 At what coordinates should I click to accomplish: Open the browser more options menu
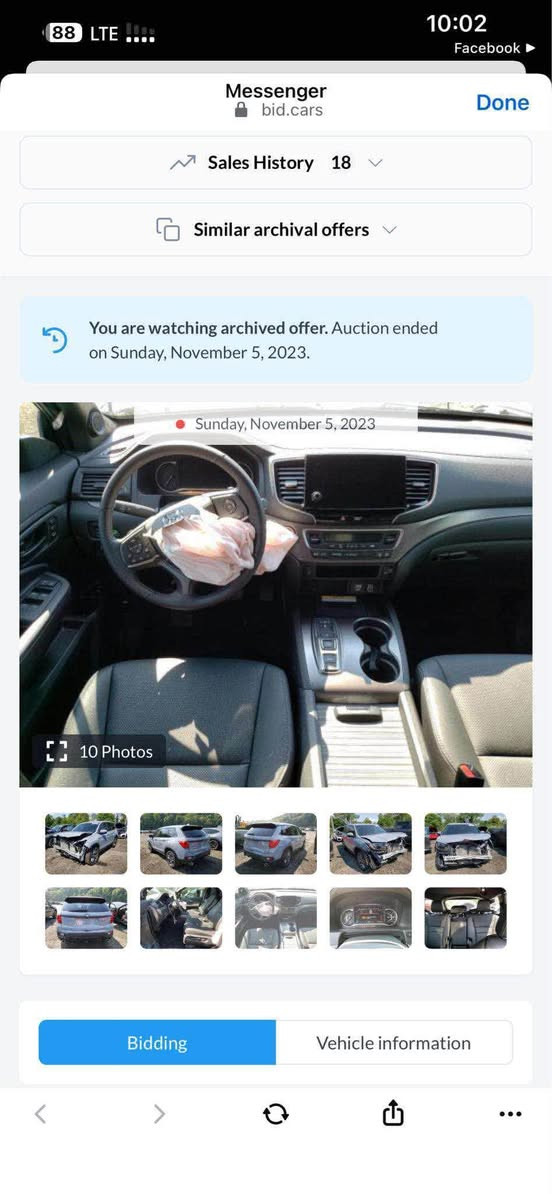coord(510,1114)
